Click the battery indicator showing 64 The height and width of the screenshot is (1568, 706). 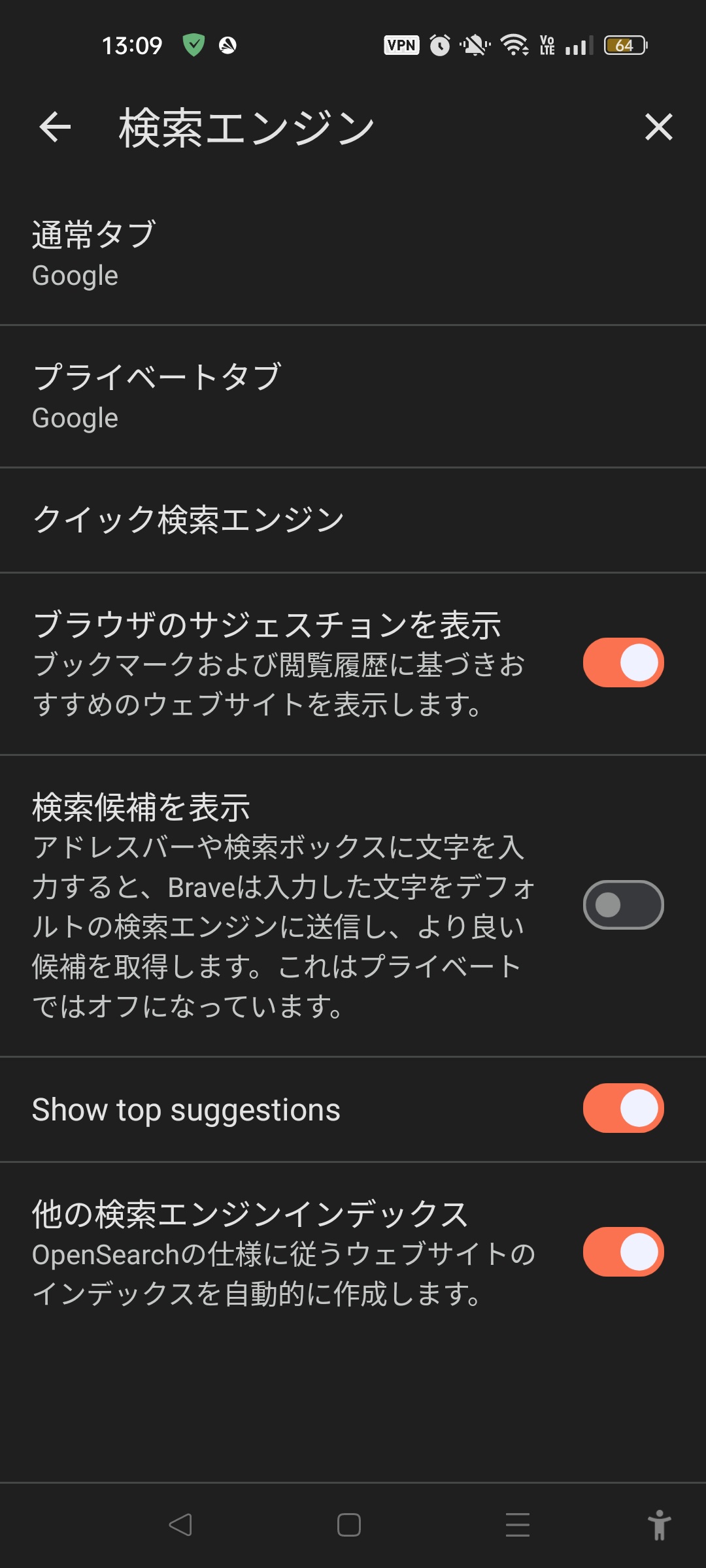pyautogui.click(x=624, y=44)
